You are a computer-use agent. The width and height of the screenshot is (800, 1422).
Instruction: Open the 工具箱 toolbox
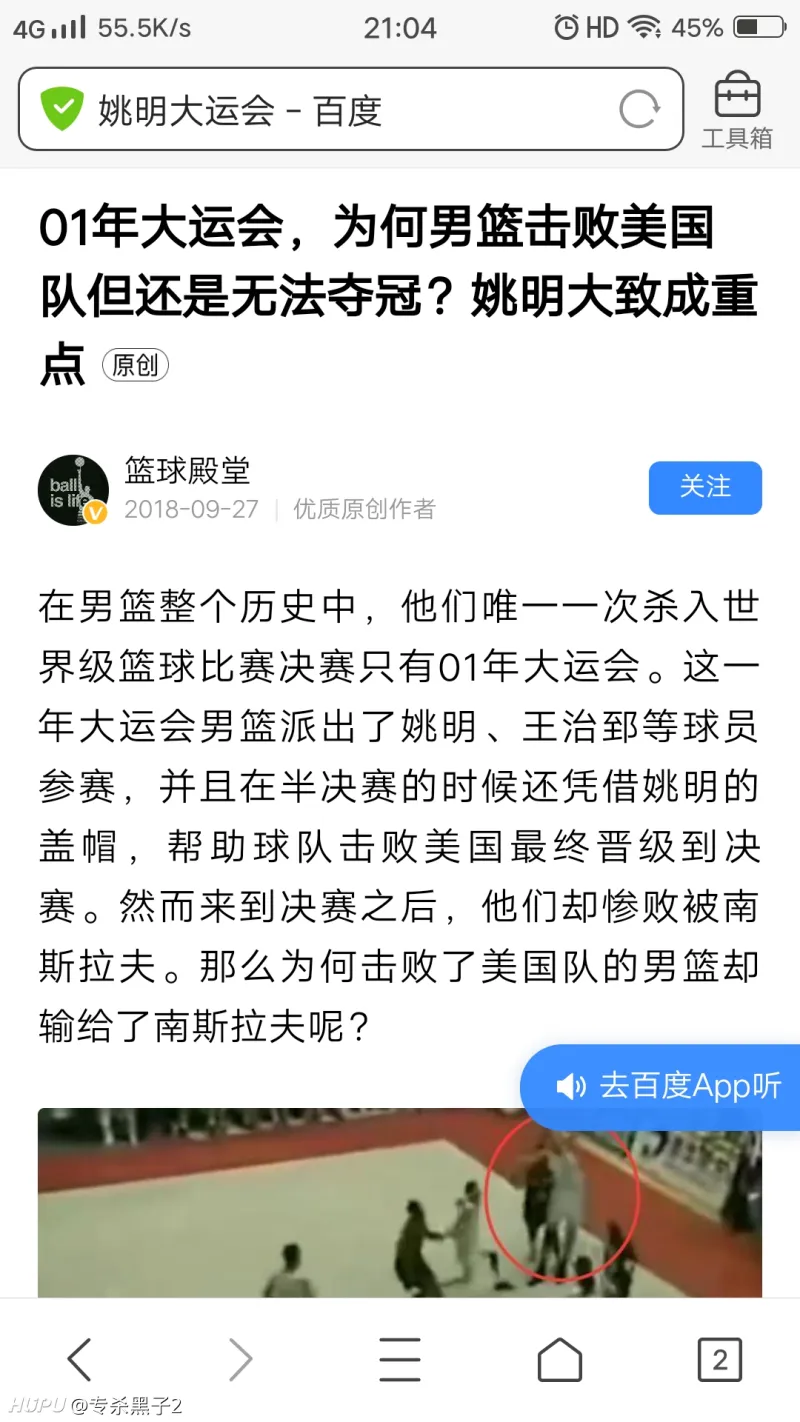pyautogui.click(x=737, y=110)
